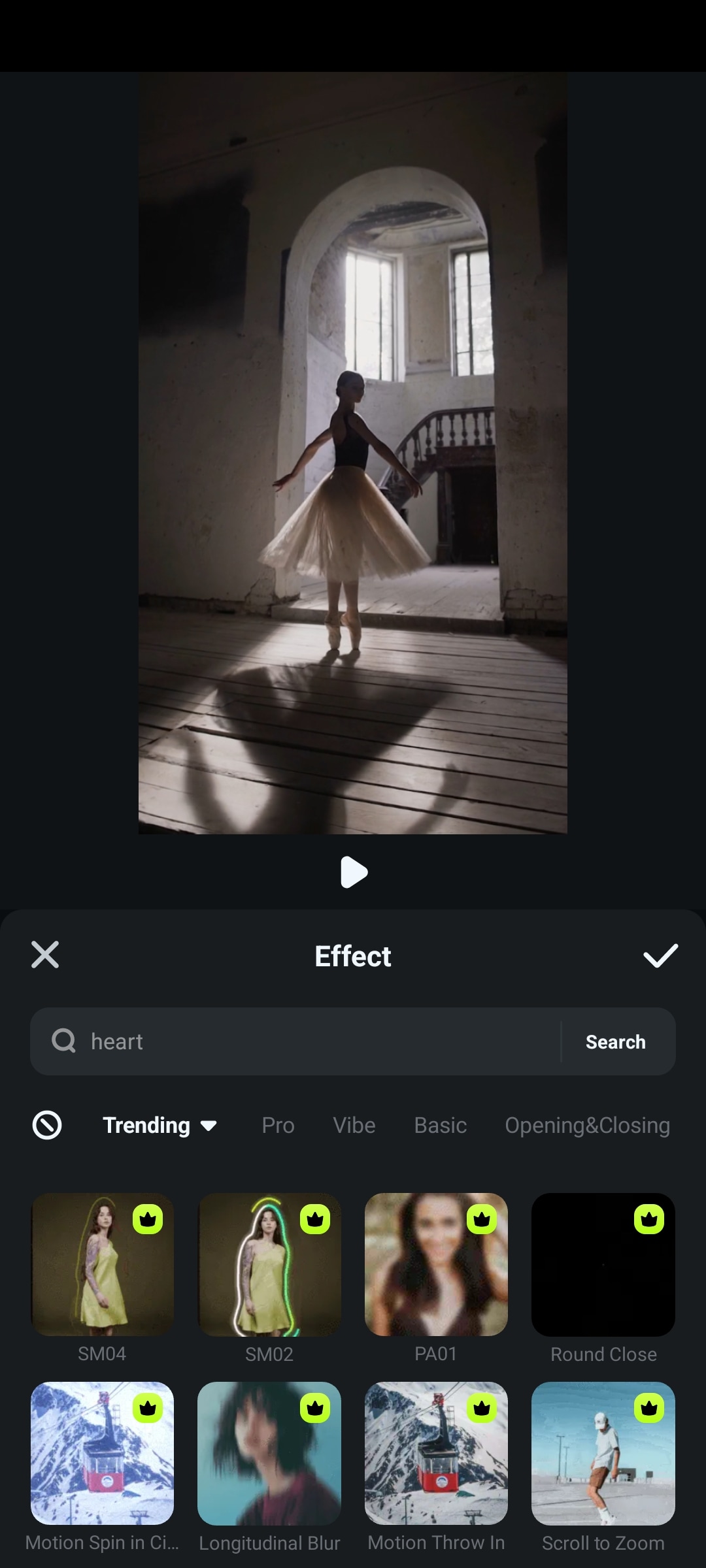Switch to the Basic tab

click(440, 1125)
